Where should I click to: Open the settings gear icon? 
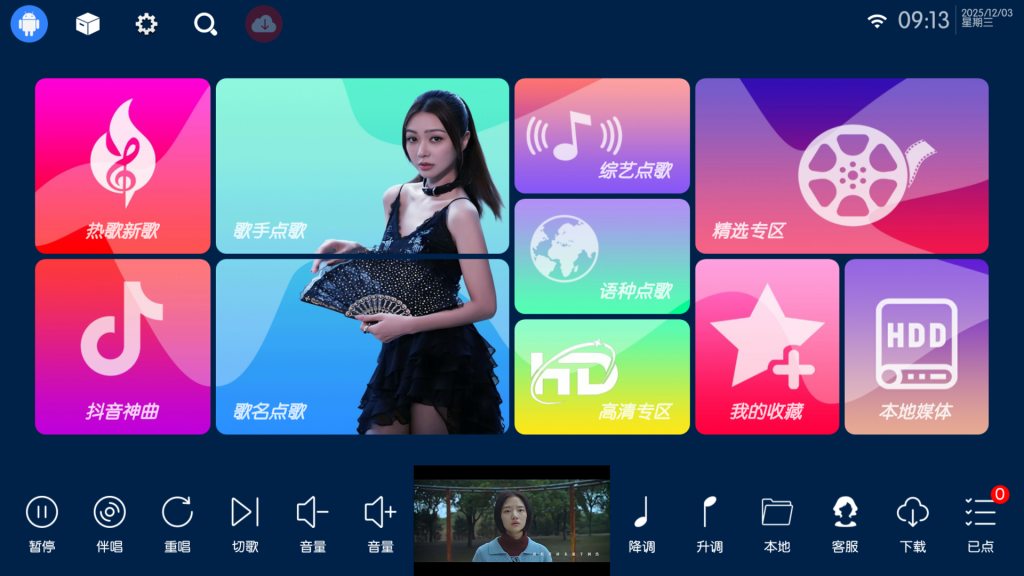coord(146,24)
